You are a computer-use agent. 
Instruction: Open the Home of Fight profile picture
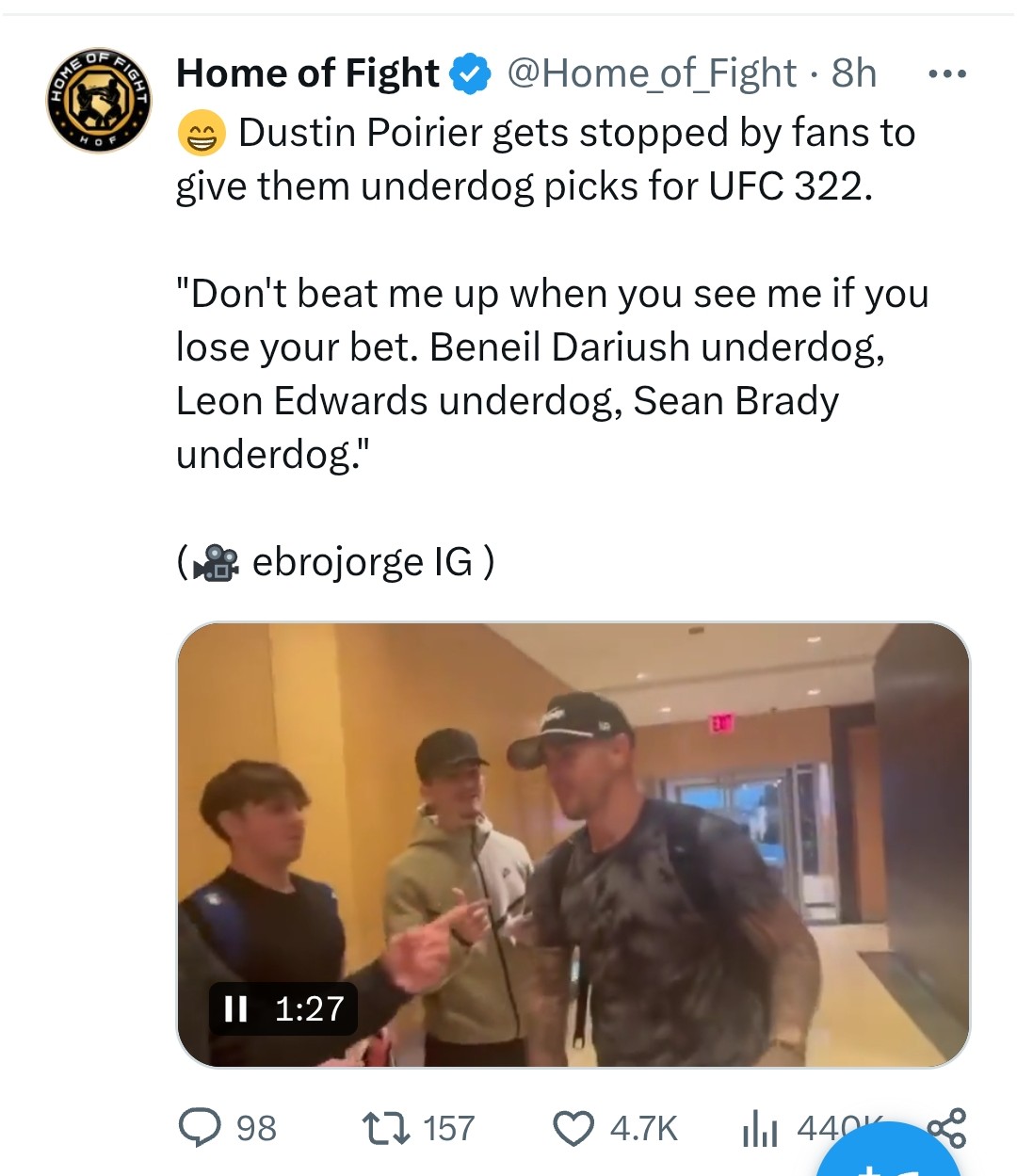(99, 101)
